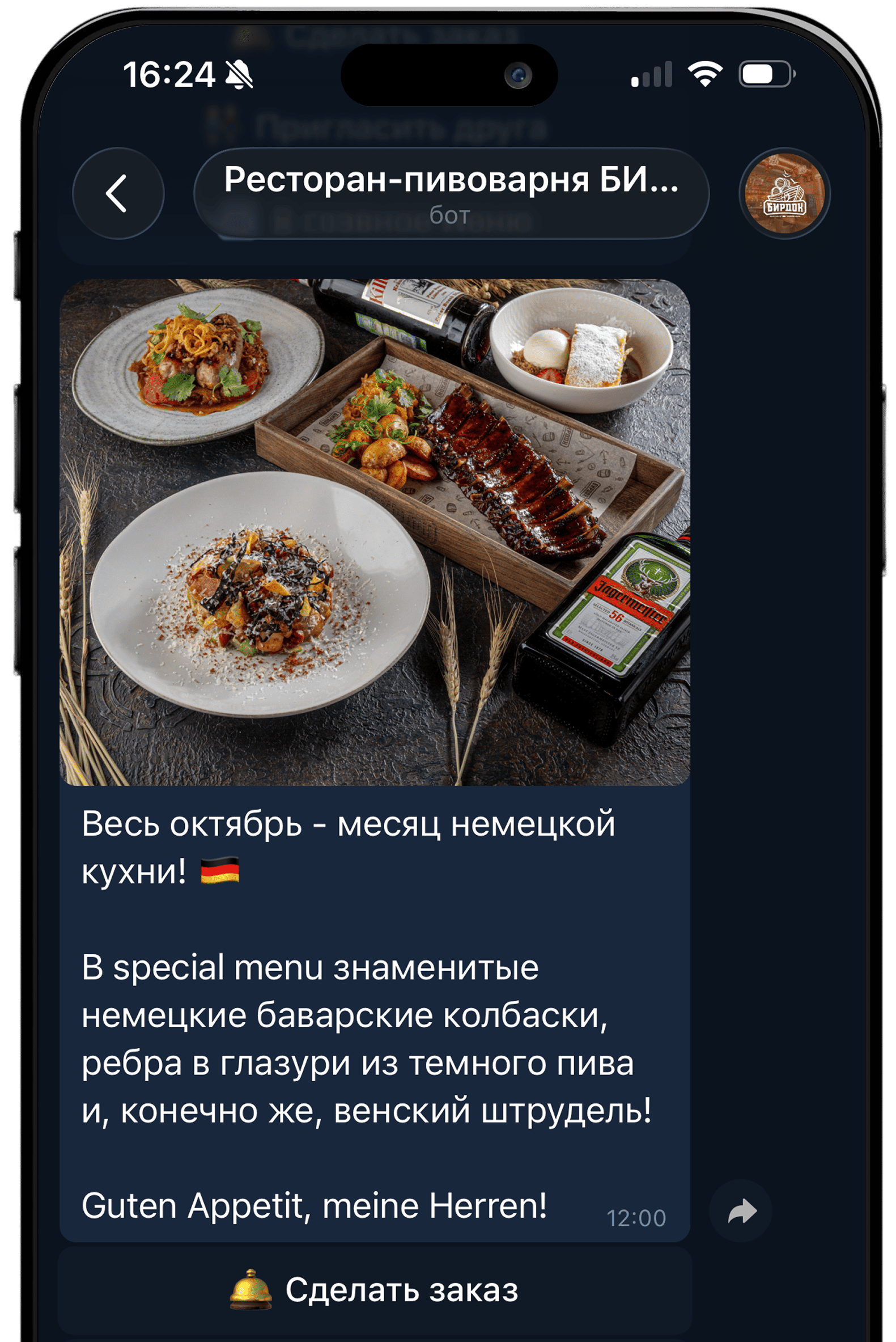This screenshot has height=1342, width=896.
Task: Open the БИРДОК bot profile picture
Action: (x=784, y=193)
